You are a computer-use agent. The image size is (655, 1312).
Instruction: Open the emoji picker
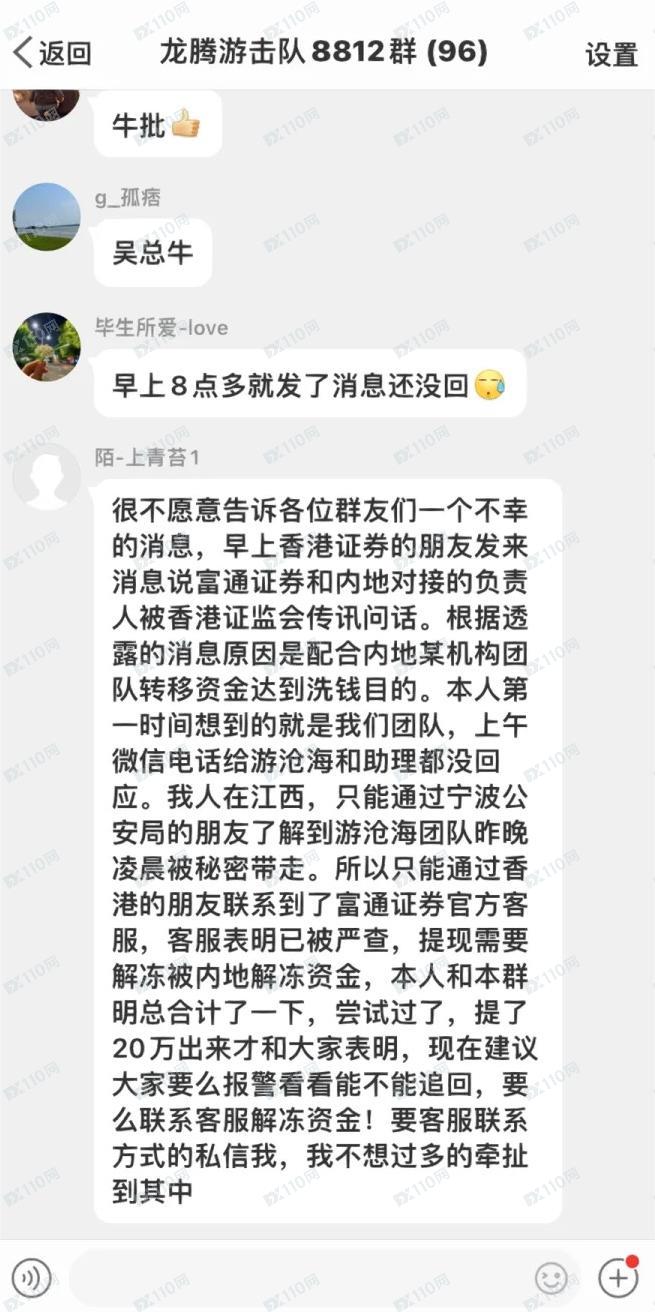pyautogui.click(x=551, y=1277)
